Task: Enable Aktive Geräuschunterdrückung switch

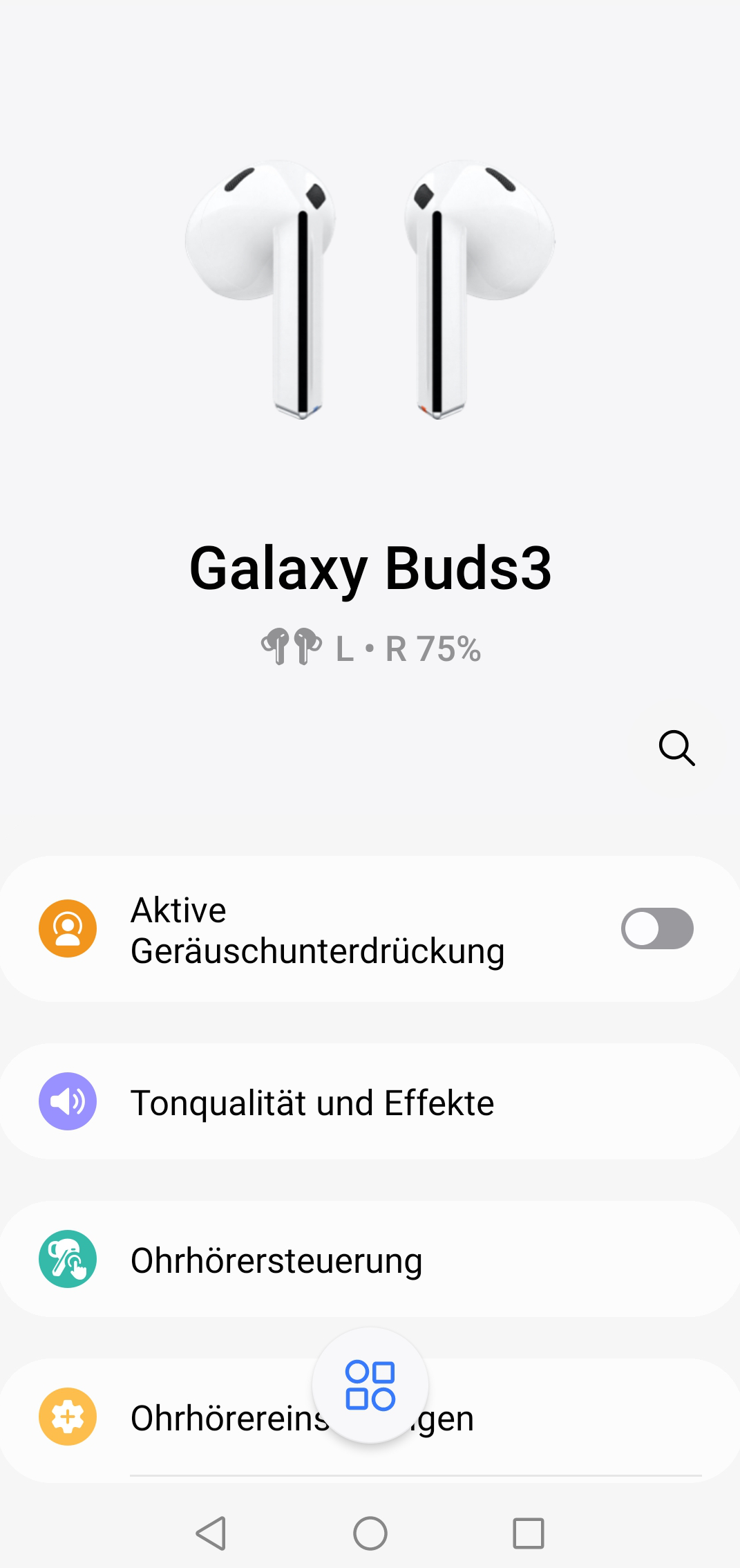Action: (657, 928)
